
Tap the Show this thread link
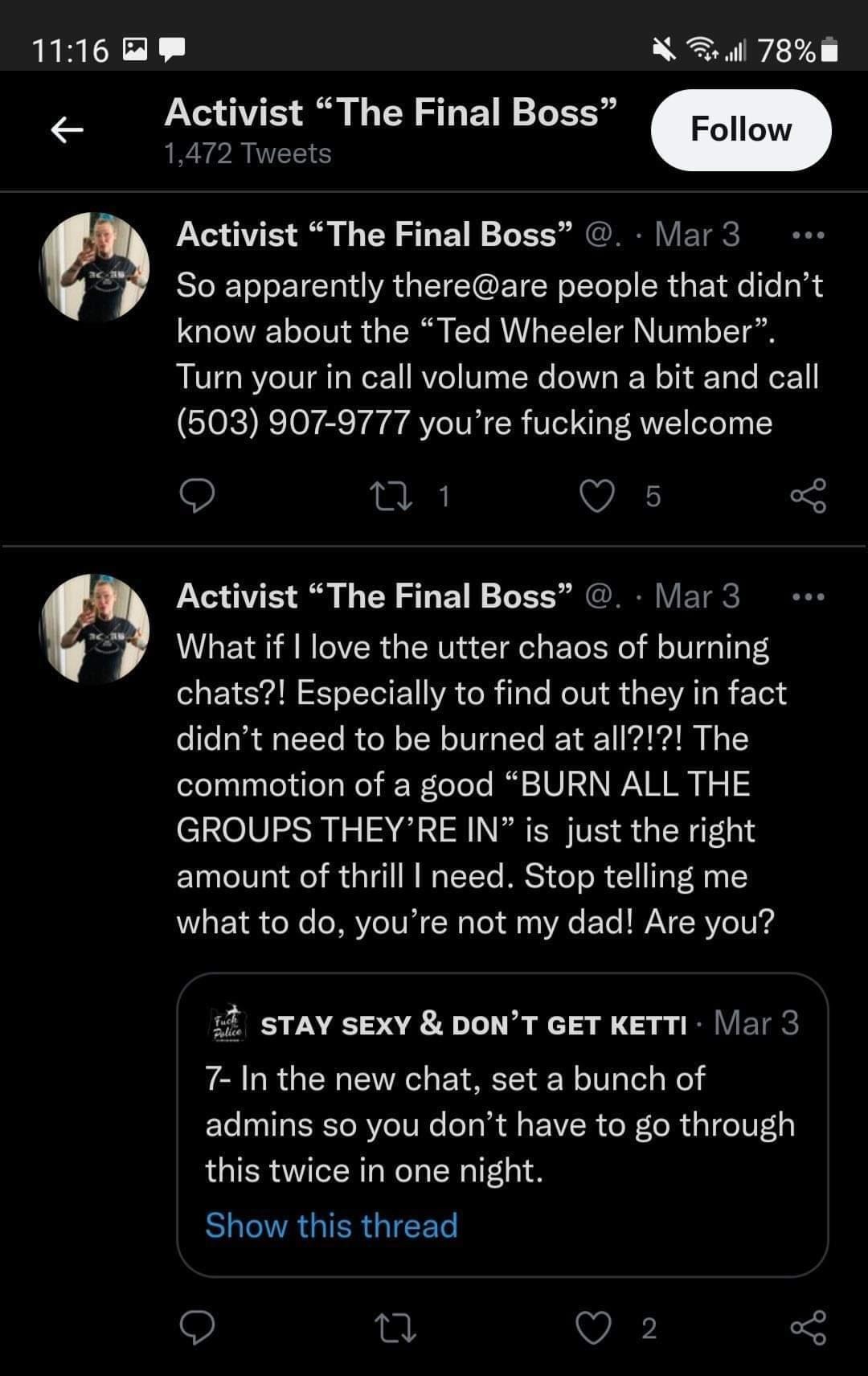(x=331, y=1226)
